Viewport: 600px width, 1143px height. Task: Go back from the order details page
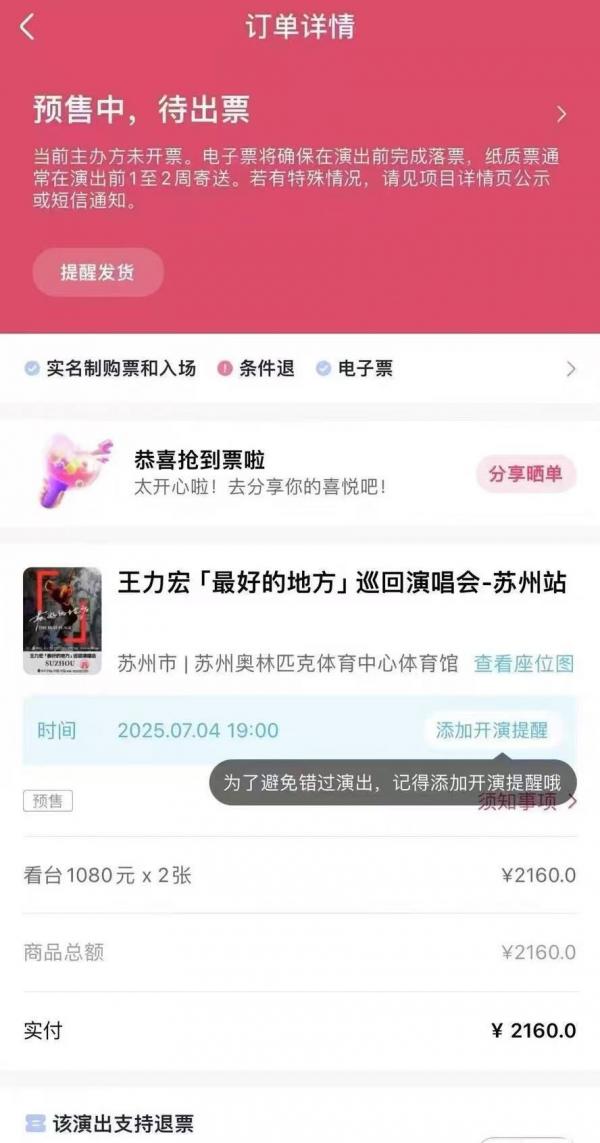click(27, 27)
